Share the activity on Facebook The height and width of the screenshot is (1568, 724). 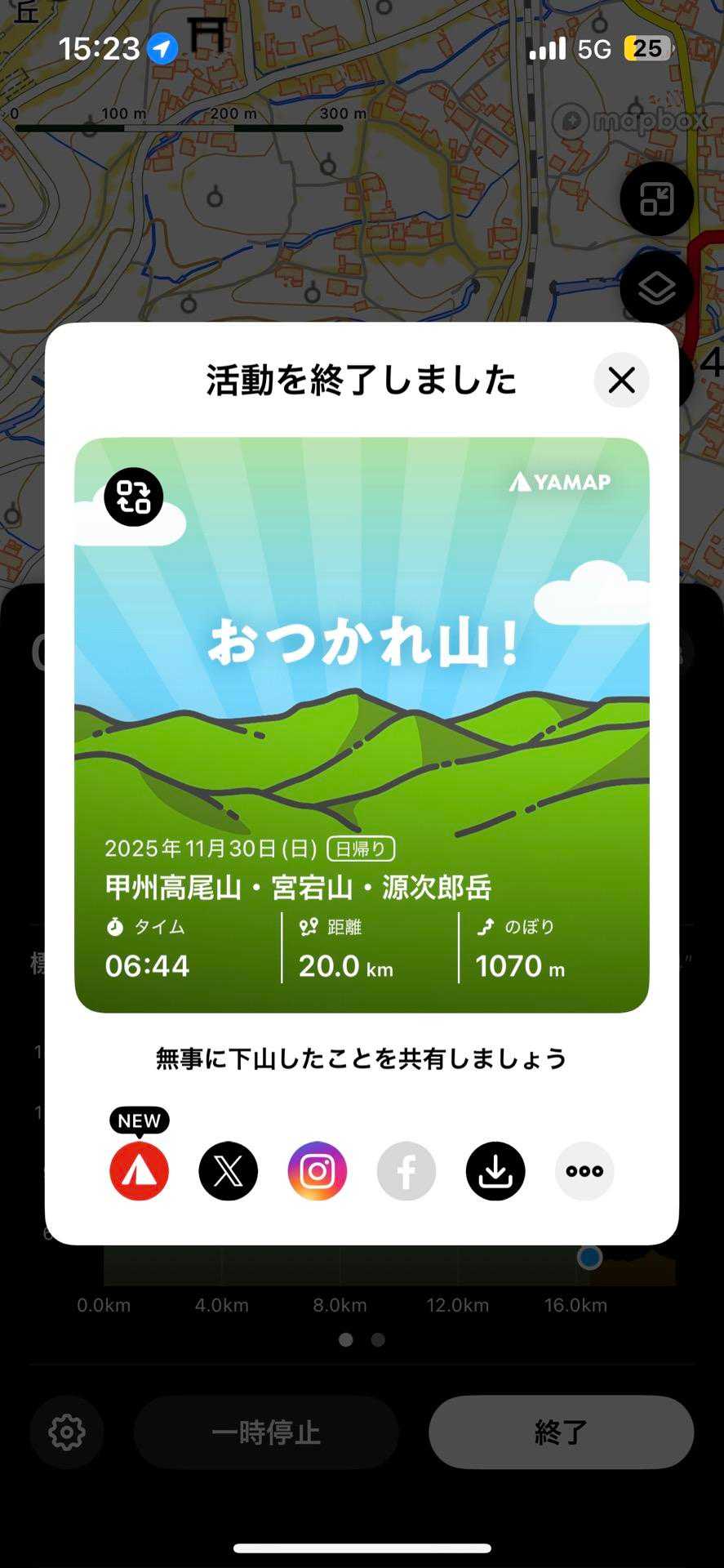[x=406, y=1170]
